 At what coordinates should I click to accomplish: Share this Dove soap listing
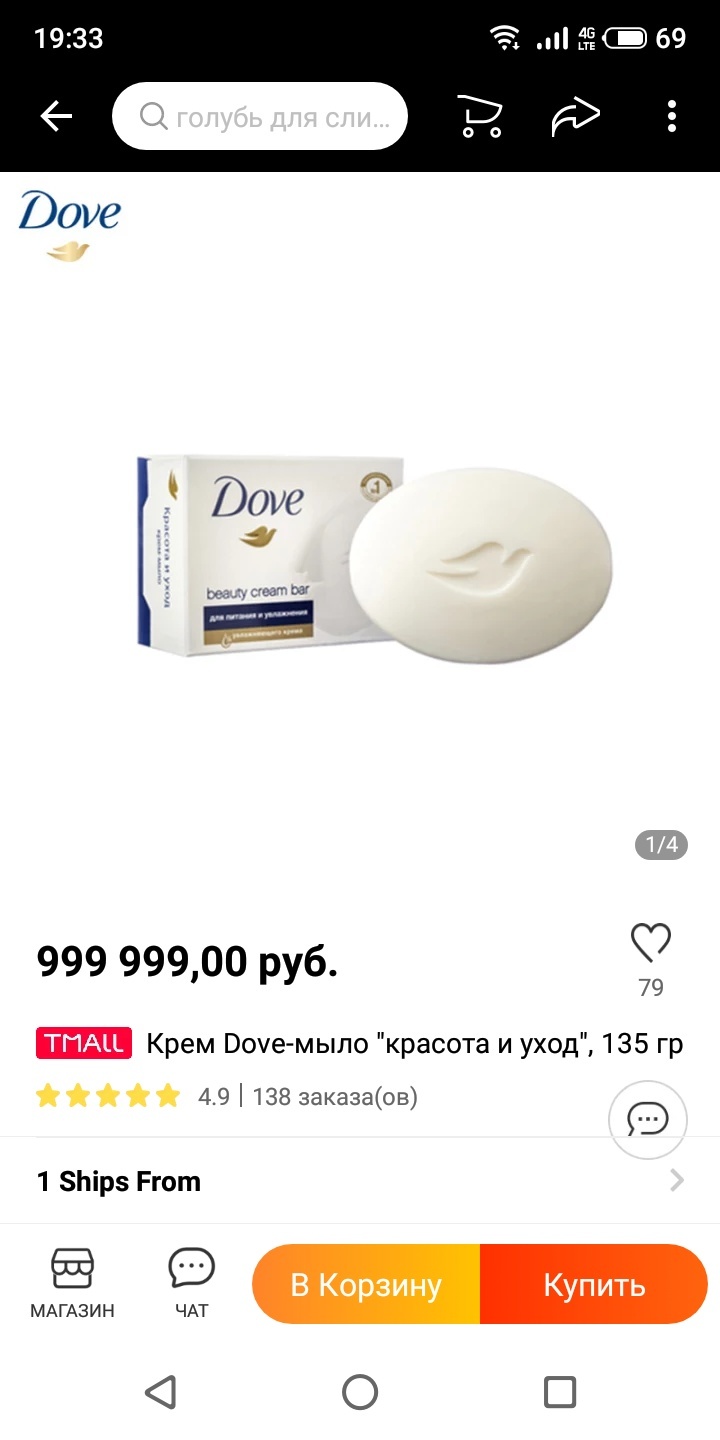[575, 117]
